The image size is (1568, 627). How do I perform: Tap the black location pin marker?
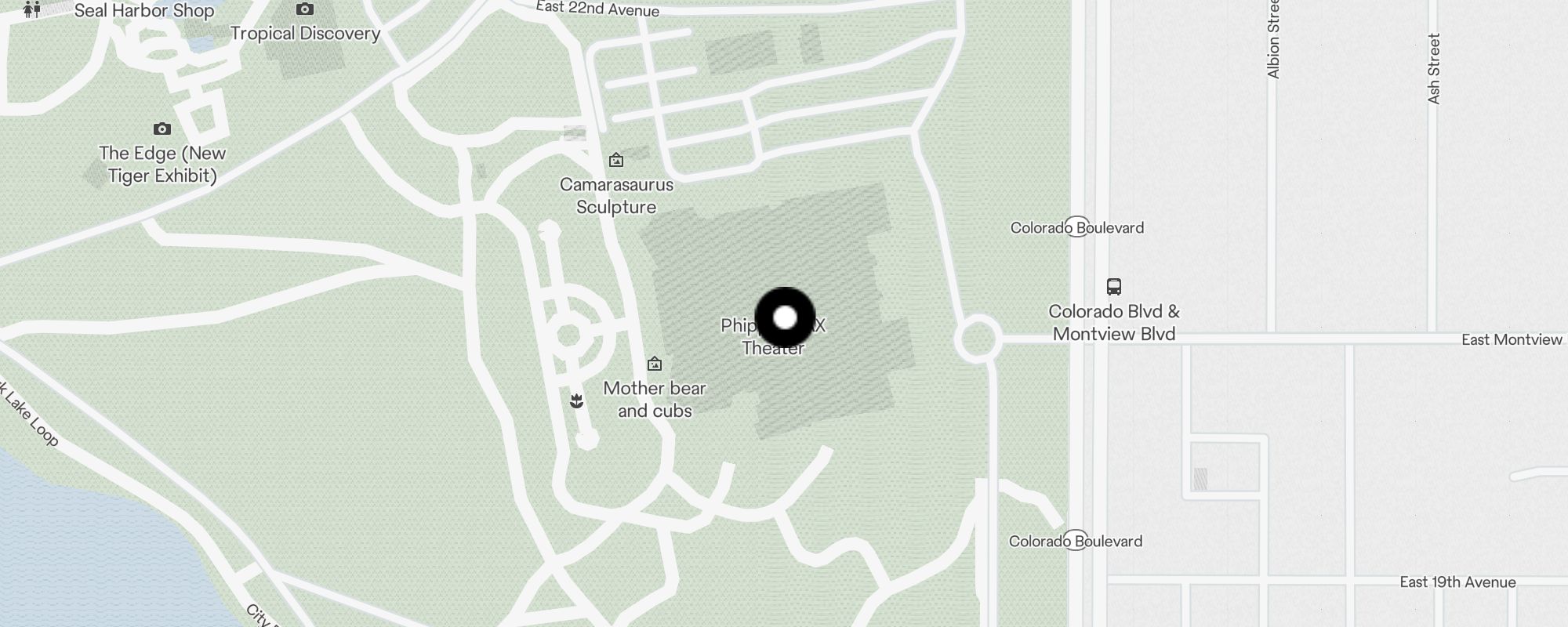(x=785, y=317)
